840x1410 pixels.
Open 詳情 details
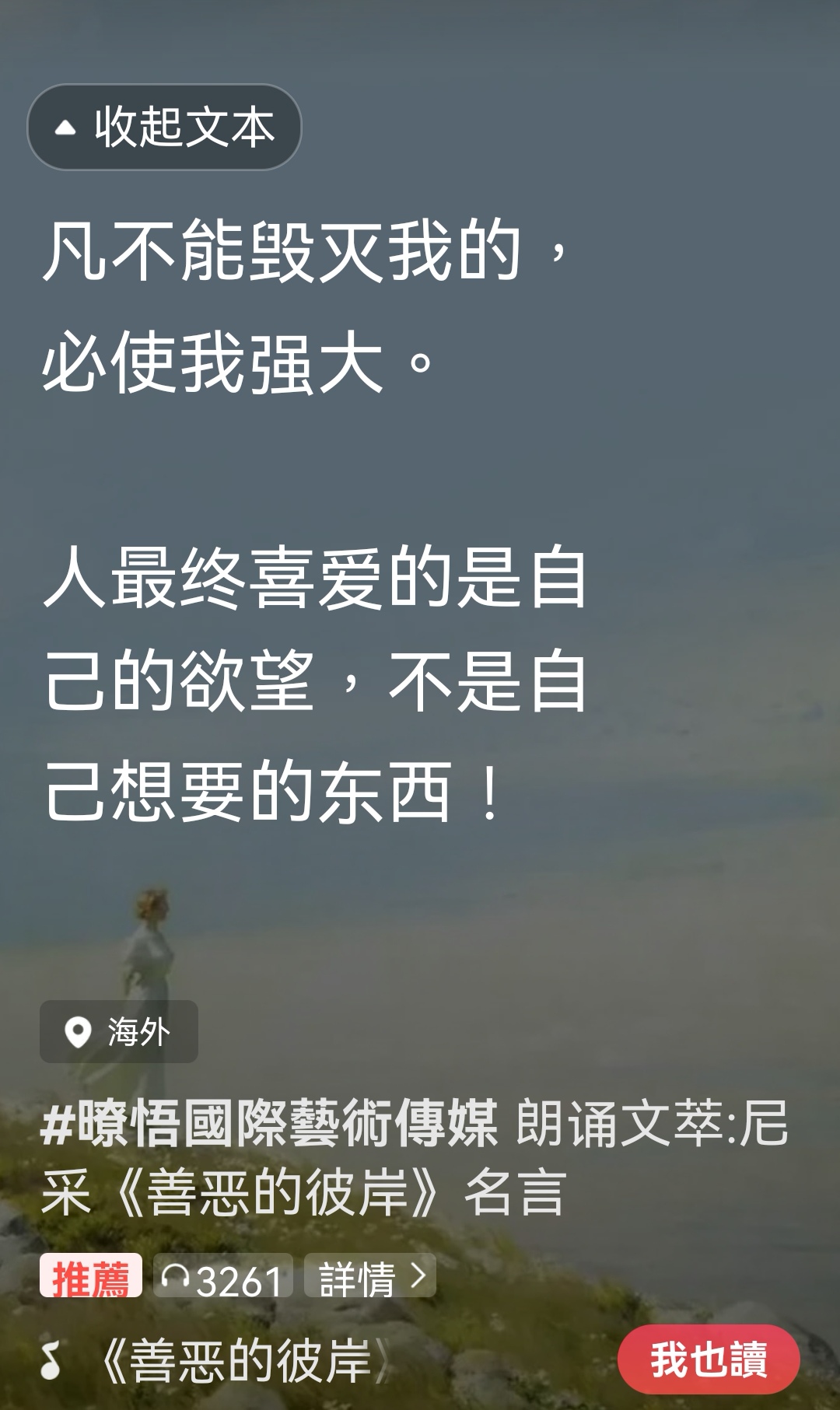[369, 1276]
